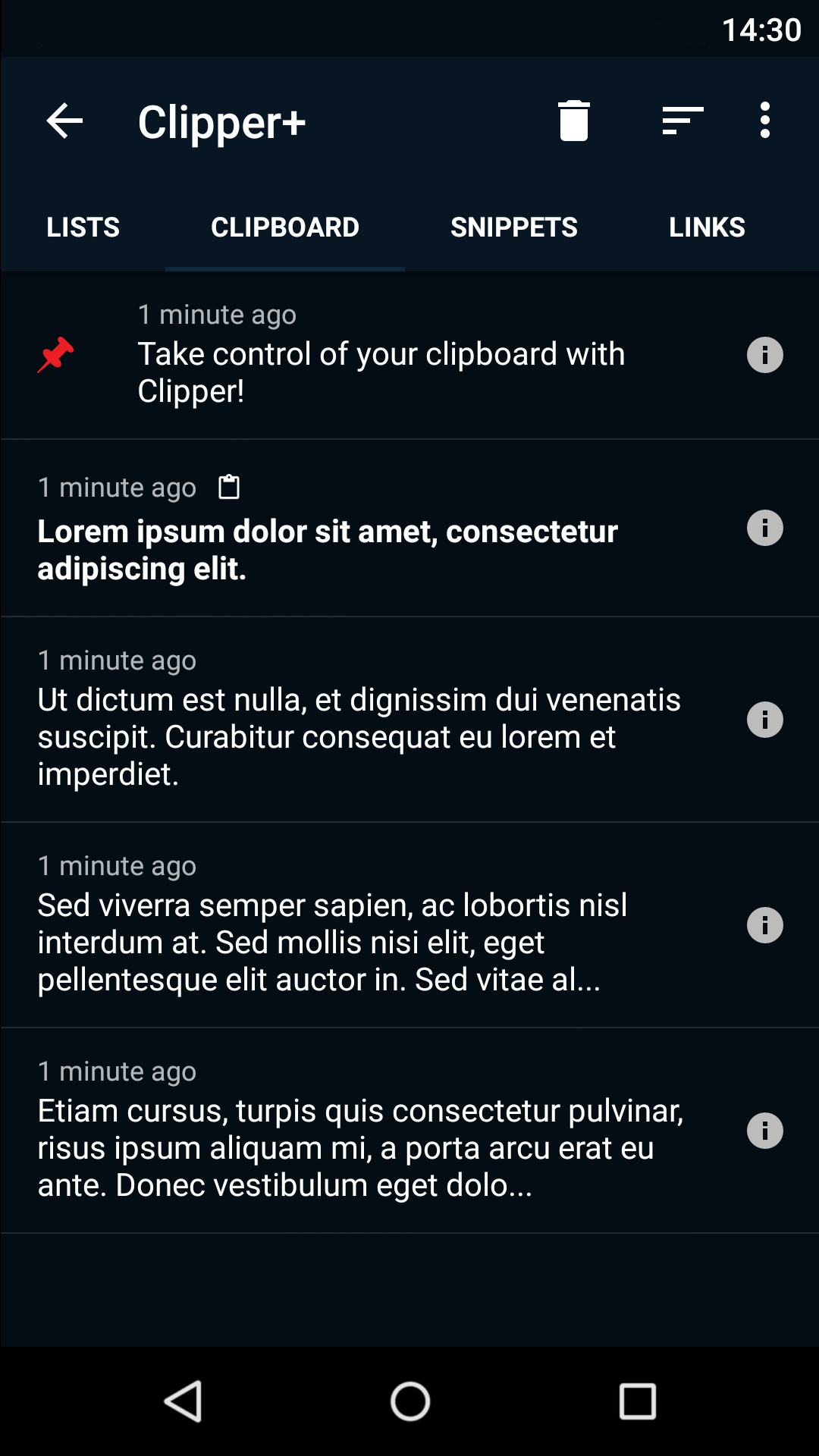This screenshot has height=1456, width=819.
Task: Open the Links tab
Action: click(x=707, y=227)
